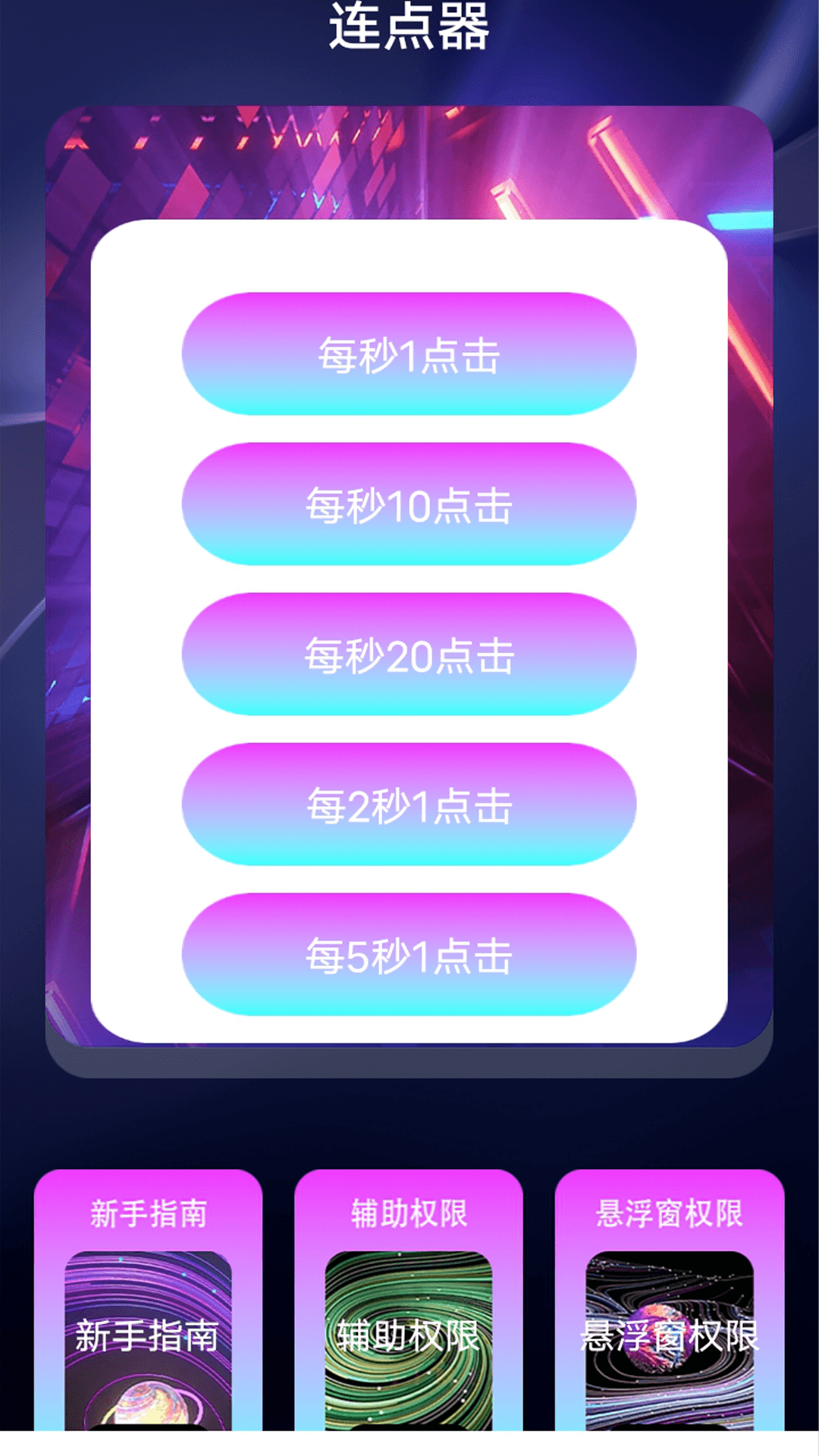Open the 辅助权限 permission card
The image size is (819, 1456).
tap(409, 1304)
